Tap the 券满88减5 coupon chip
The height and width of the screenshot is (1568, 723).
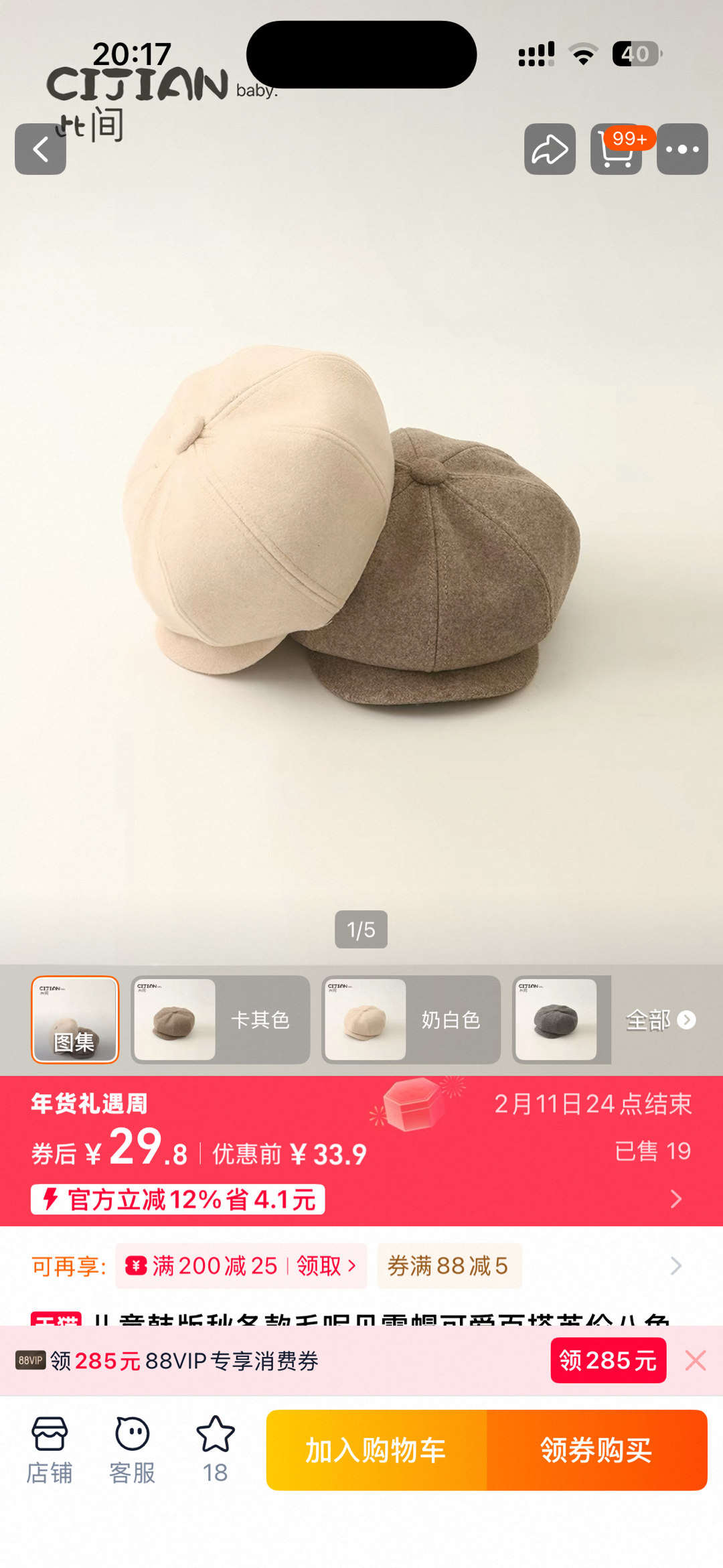pos(449,1265)
